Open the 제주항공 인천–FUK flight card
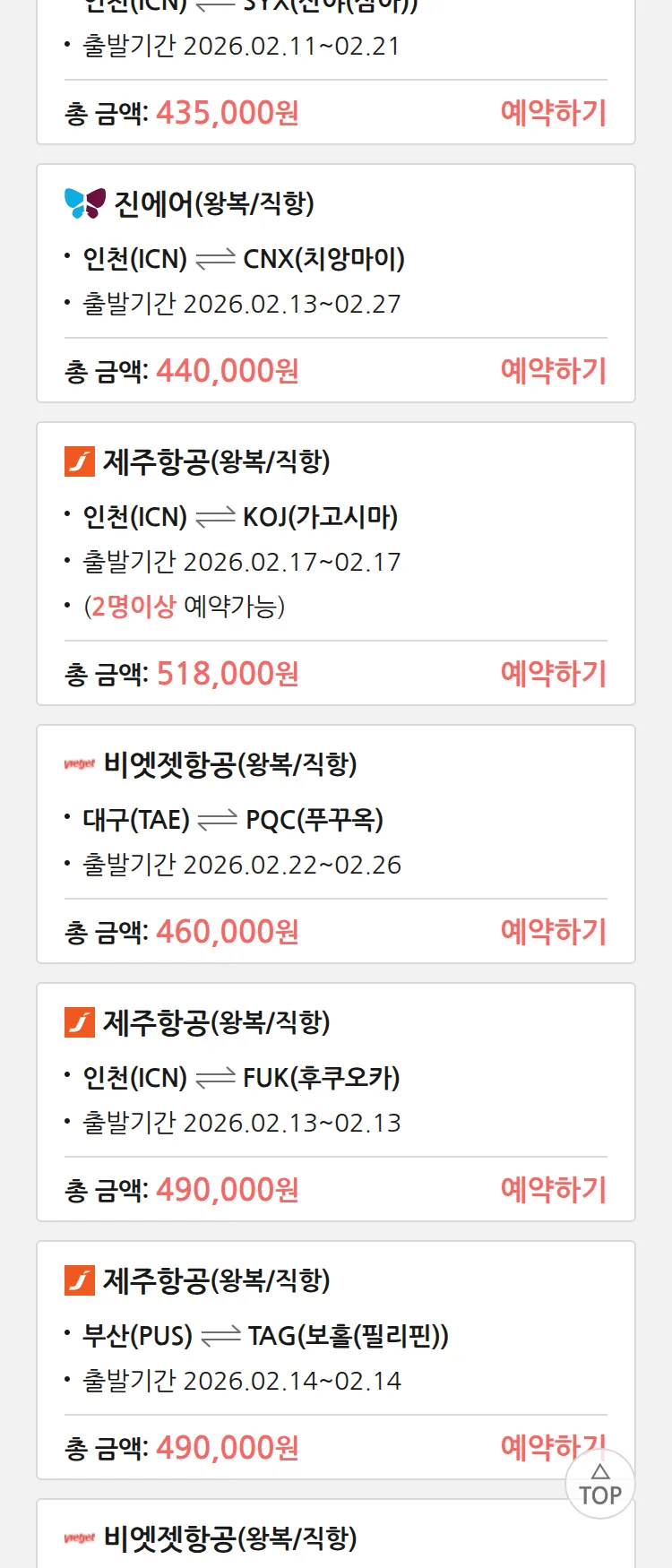This screenshot has width=672, height=1568. coord(335,1079)
